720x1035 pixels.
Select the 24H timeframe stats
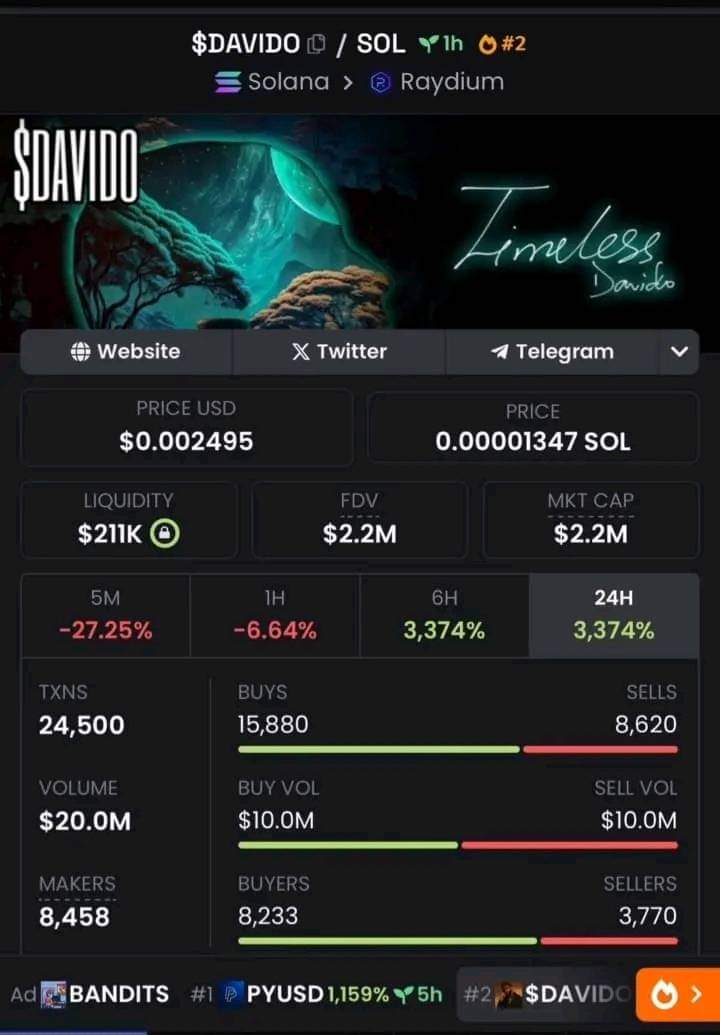(613, 615)
